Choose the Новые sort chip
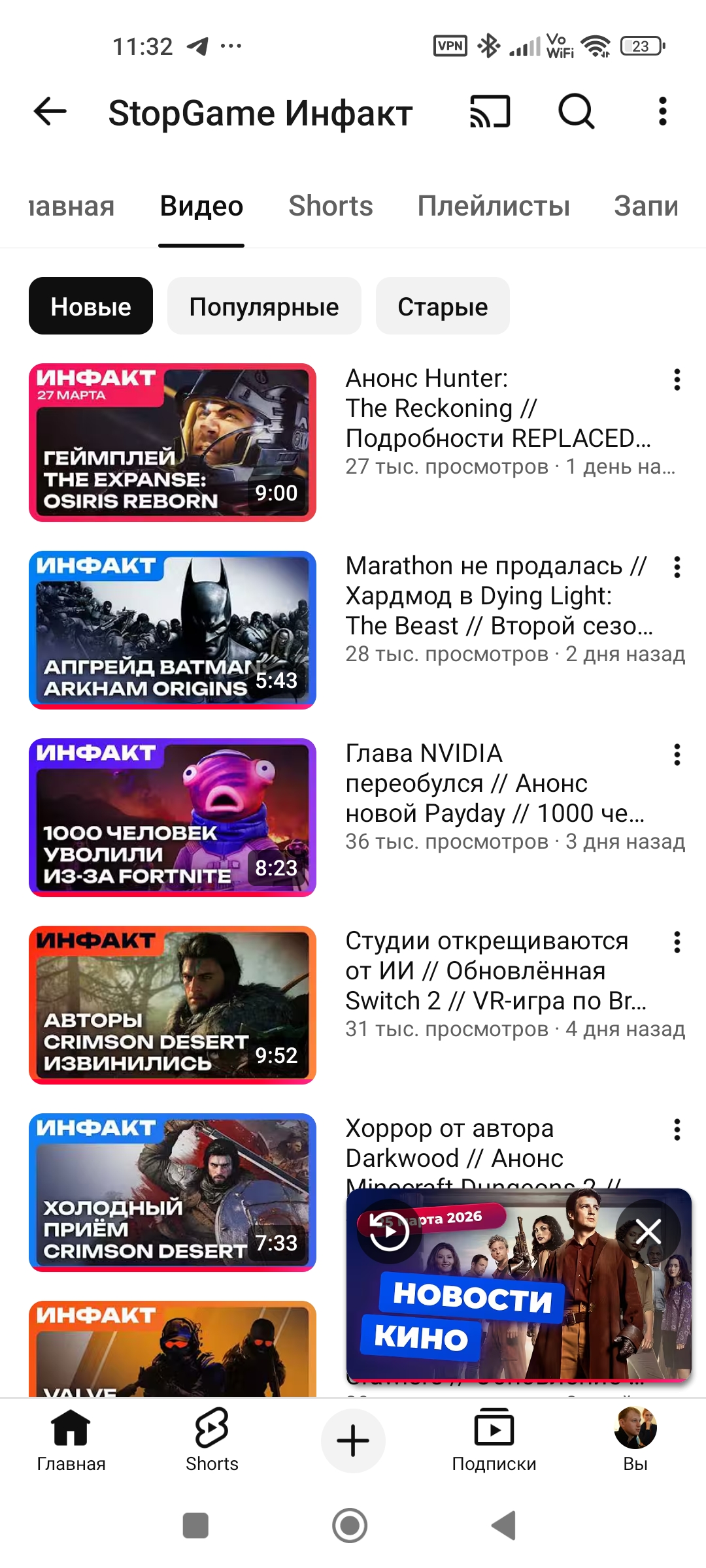The height and width of the screenshot is (1568, 706). coord(91,306)
